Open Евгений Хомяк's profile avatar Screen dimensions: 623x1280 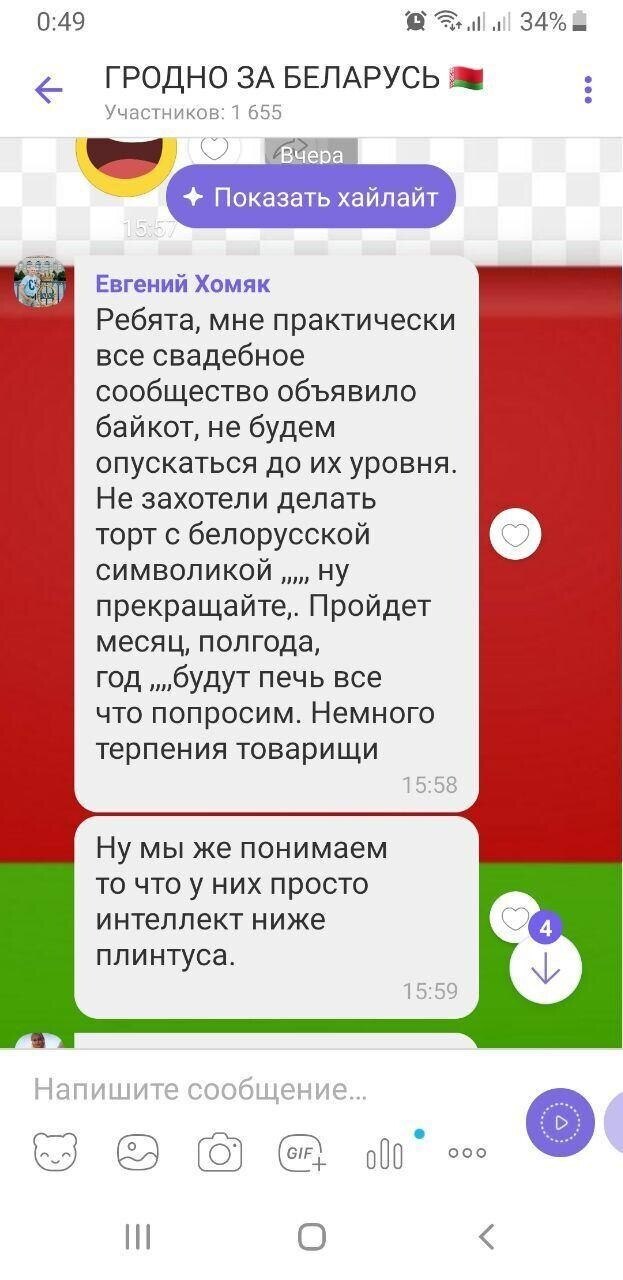[40, 281]
